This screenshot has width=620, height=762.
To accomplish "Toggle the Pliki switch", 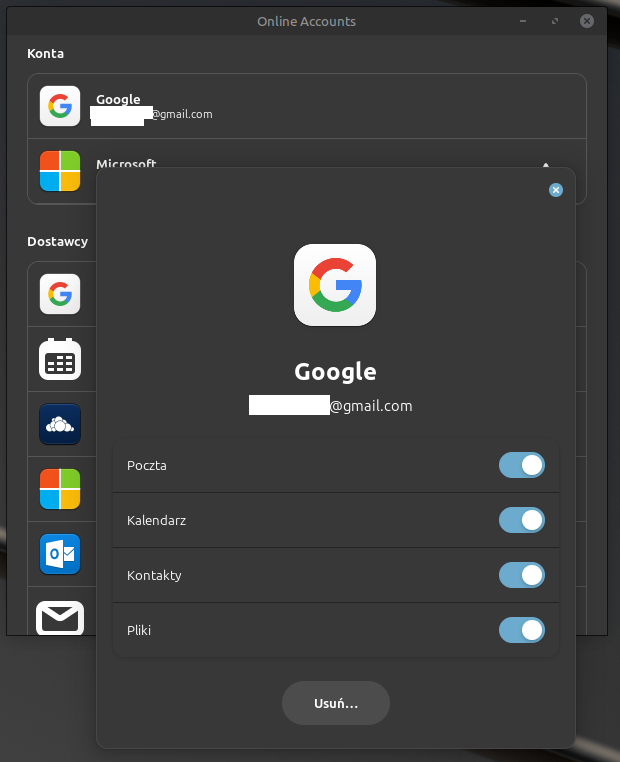I will point(521,630).
